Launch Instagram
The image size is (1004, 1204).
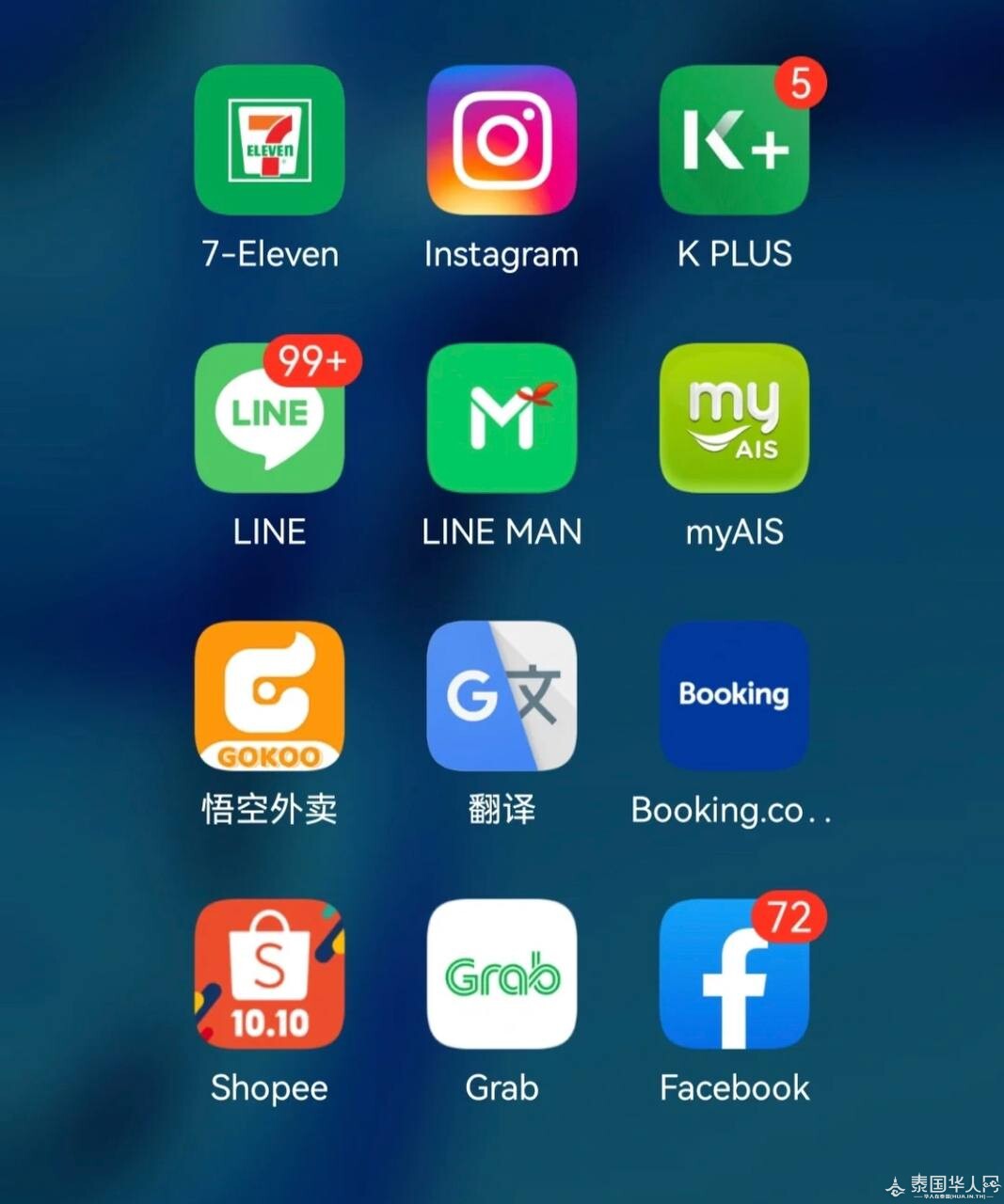pyautogui.click(x=502, y=140)
